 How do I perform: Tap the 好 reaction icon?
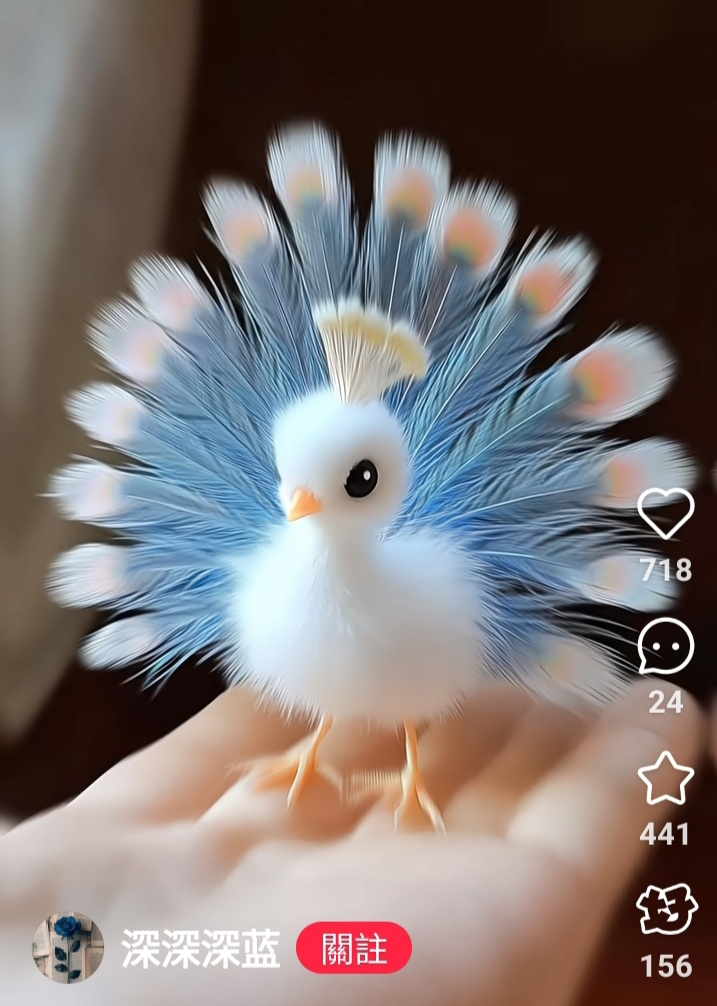[665, 910]
